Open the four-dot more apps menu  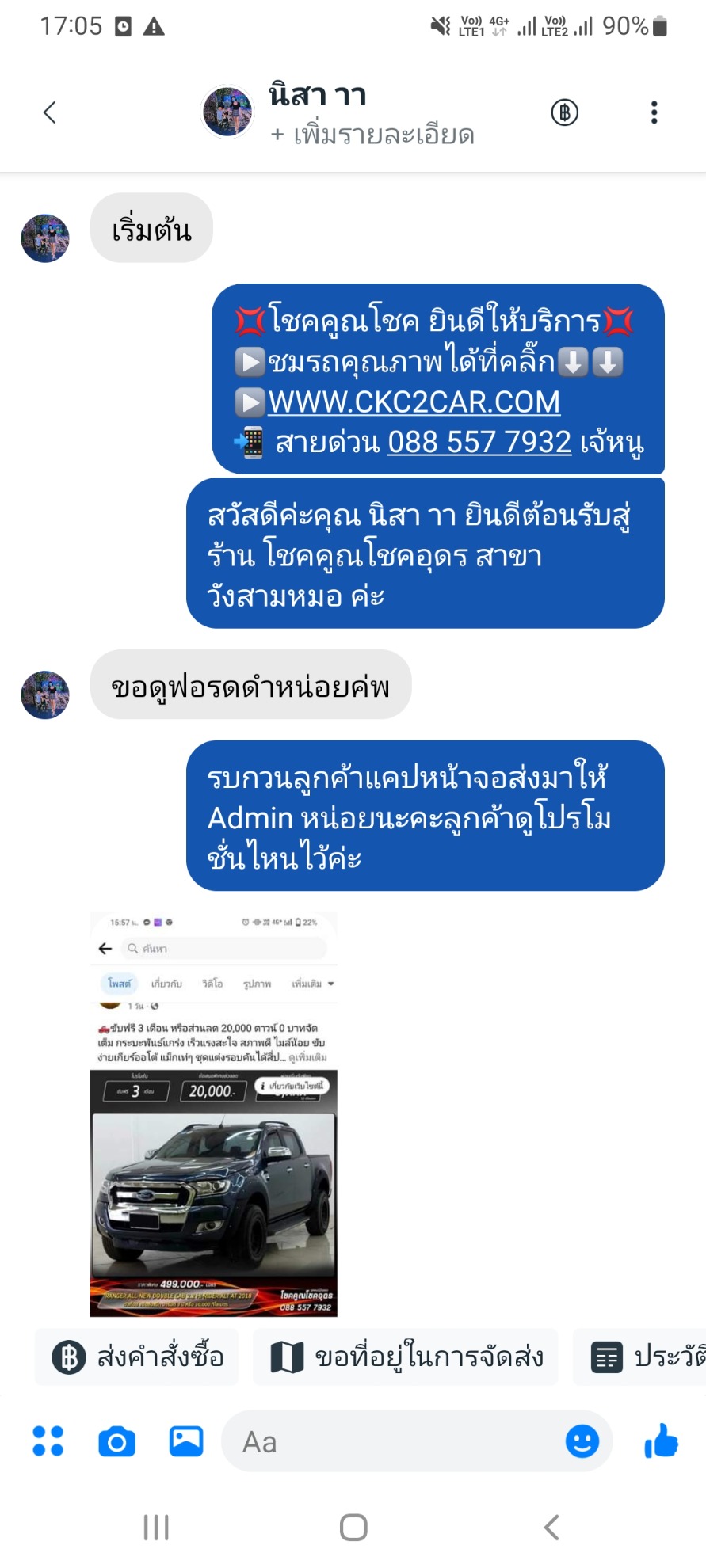(x=48, y=1441)
